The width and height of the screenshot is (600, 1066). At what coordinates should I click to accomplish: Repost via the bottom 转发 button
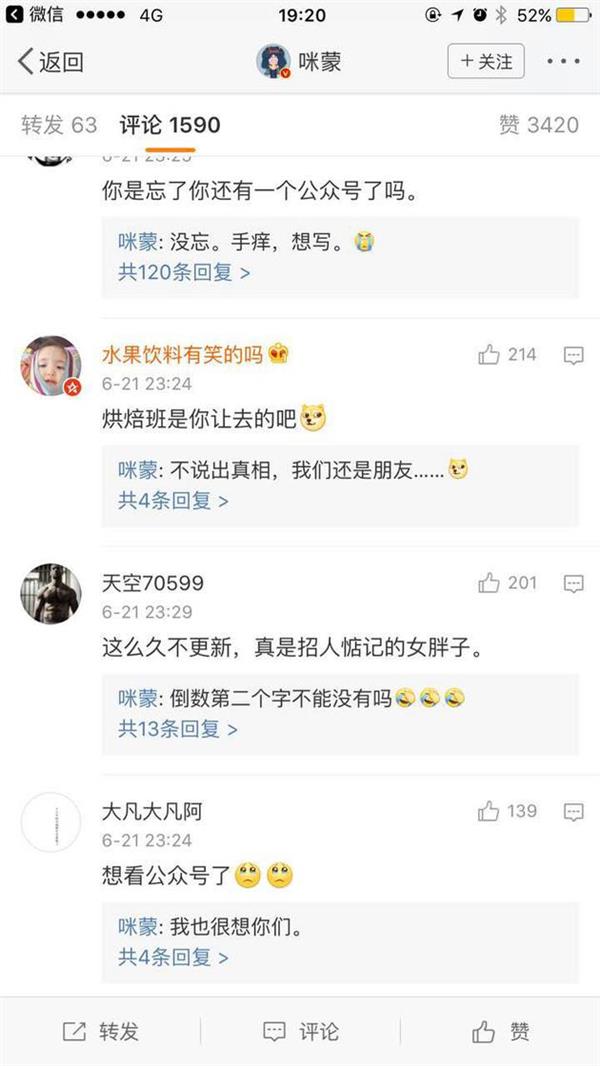(100, 1032)
